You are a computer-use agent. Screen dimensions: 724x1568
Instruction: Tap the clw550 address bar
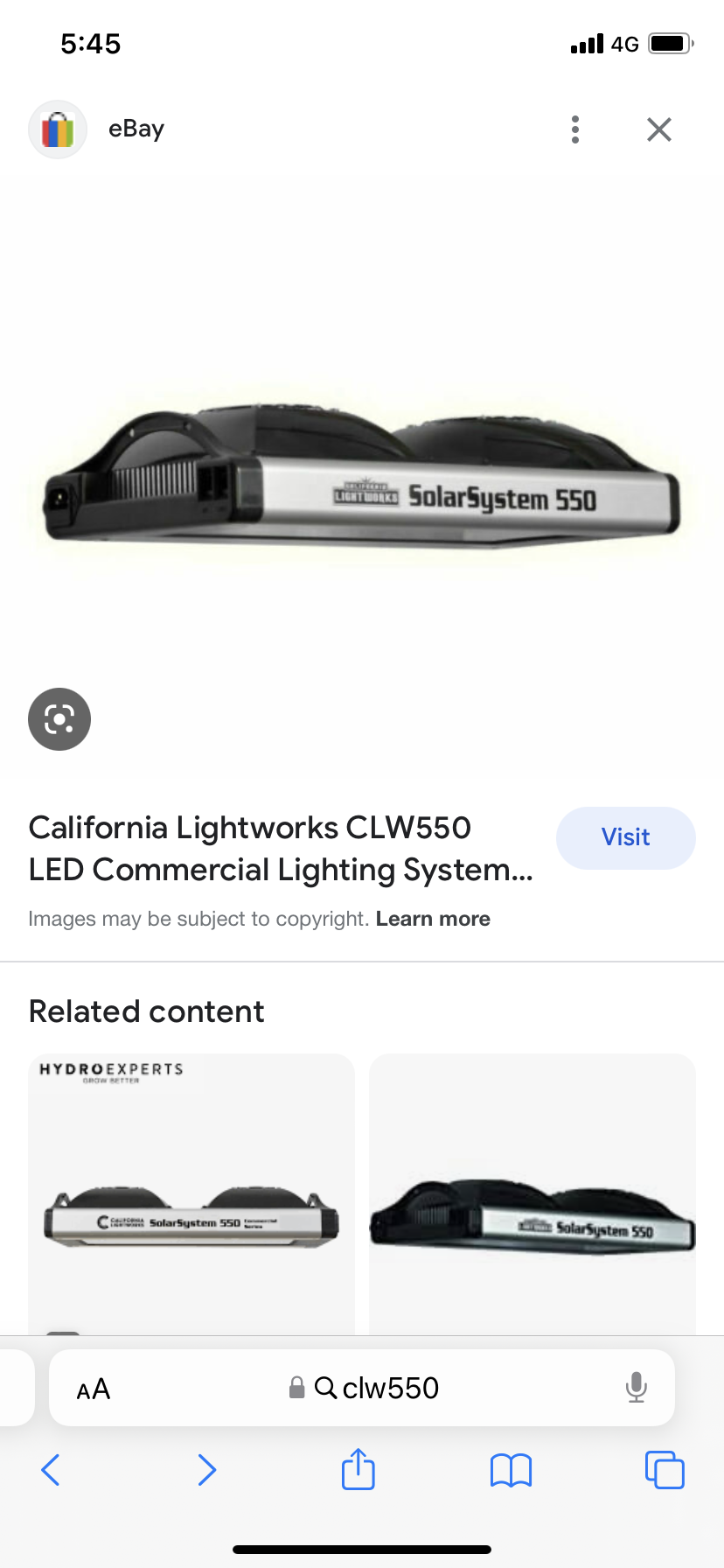tap(376, 1389)
